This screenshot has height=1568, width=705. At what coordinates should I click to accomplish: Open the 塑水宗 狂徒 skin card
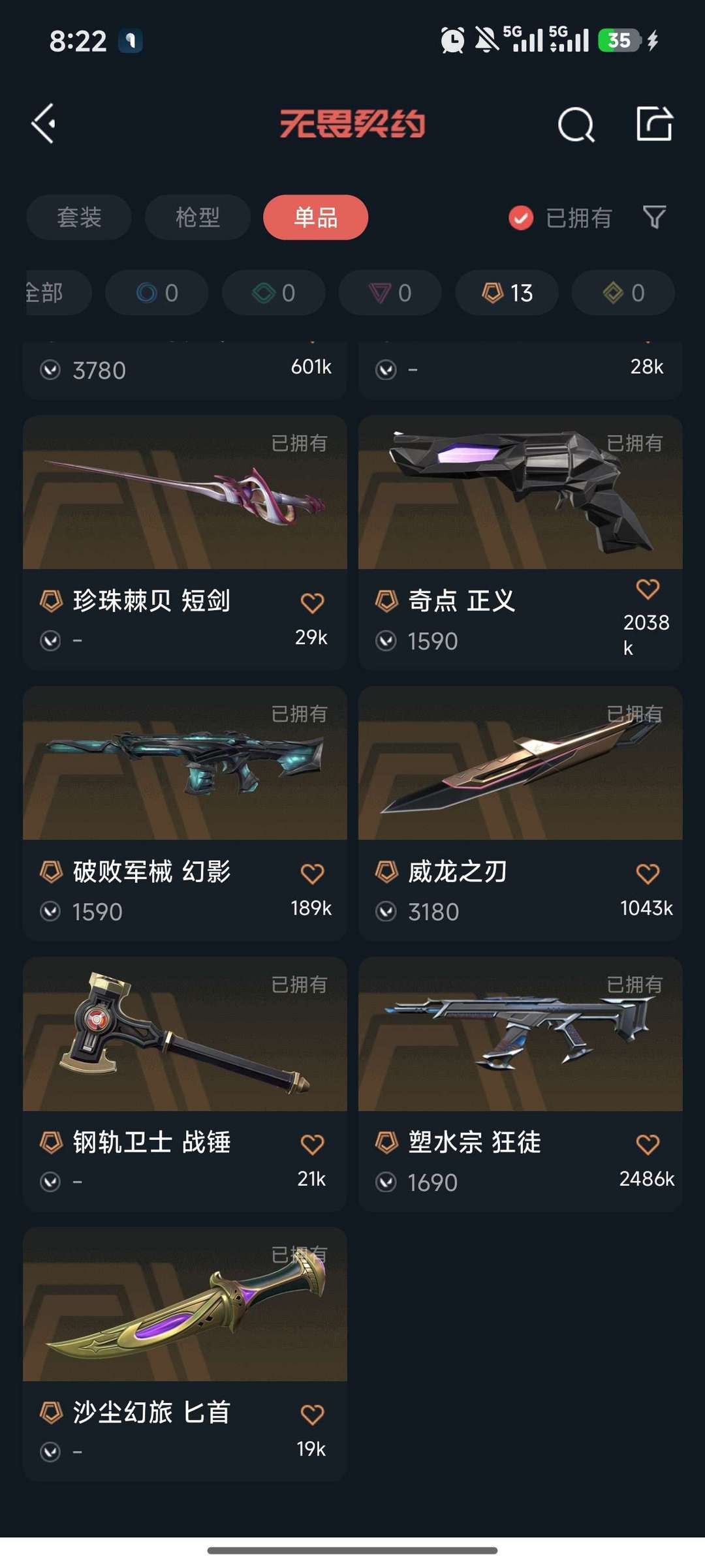(x=520, y=1084)
